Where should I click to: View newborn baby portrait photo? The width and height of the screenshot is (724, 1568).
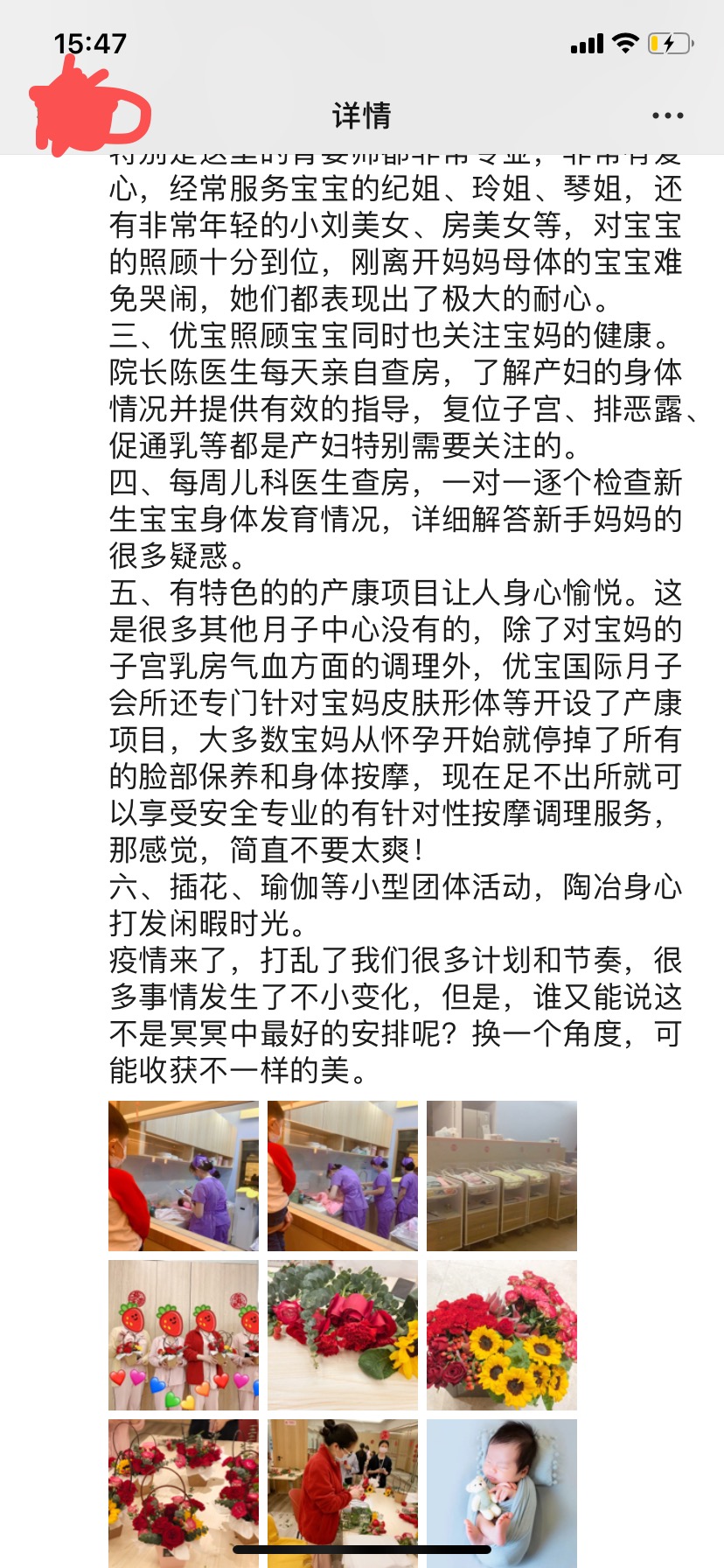pyautogui.click(x=502, y=1493)
